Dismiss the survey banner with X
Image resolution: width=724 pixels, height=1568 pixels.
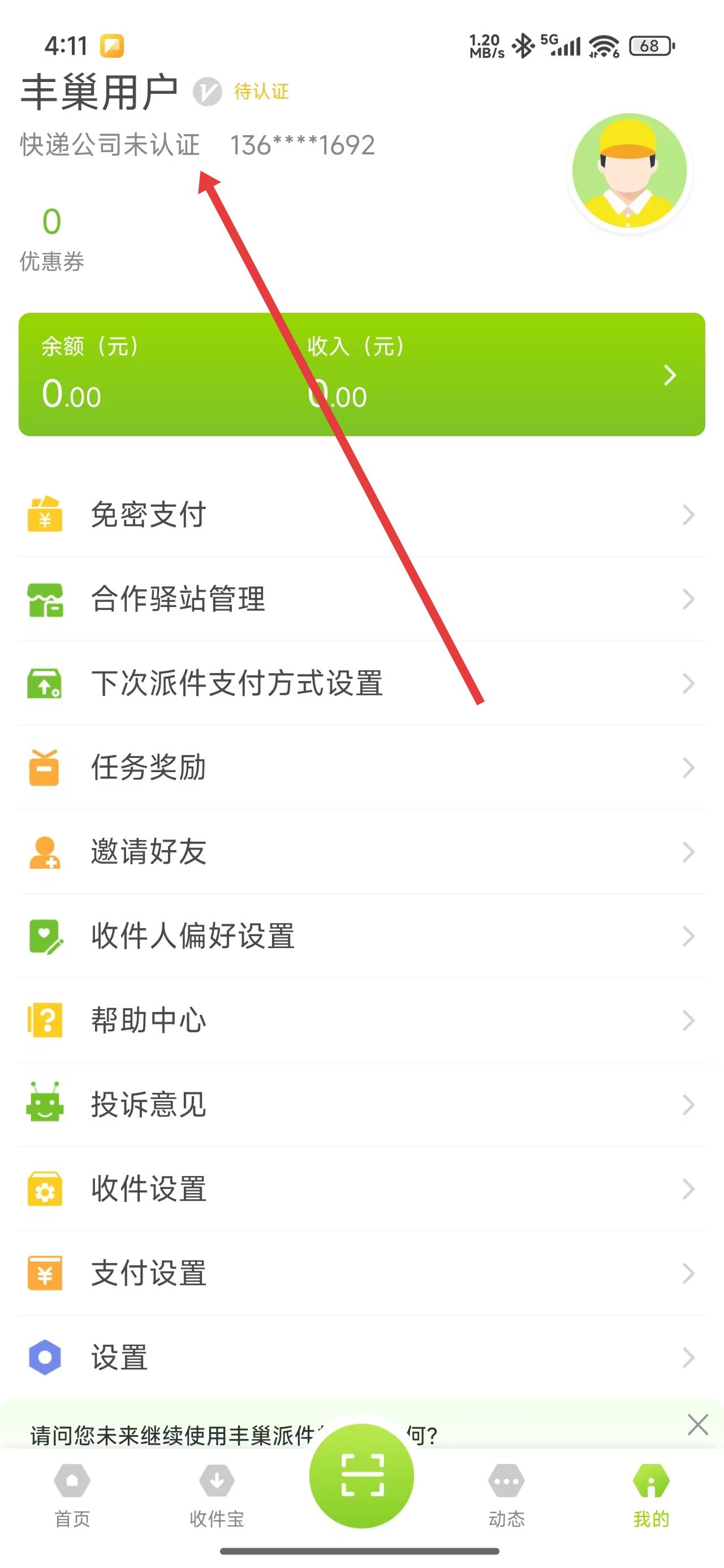[697, 1425]
